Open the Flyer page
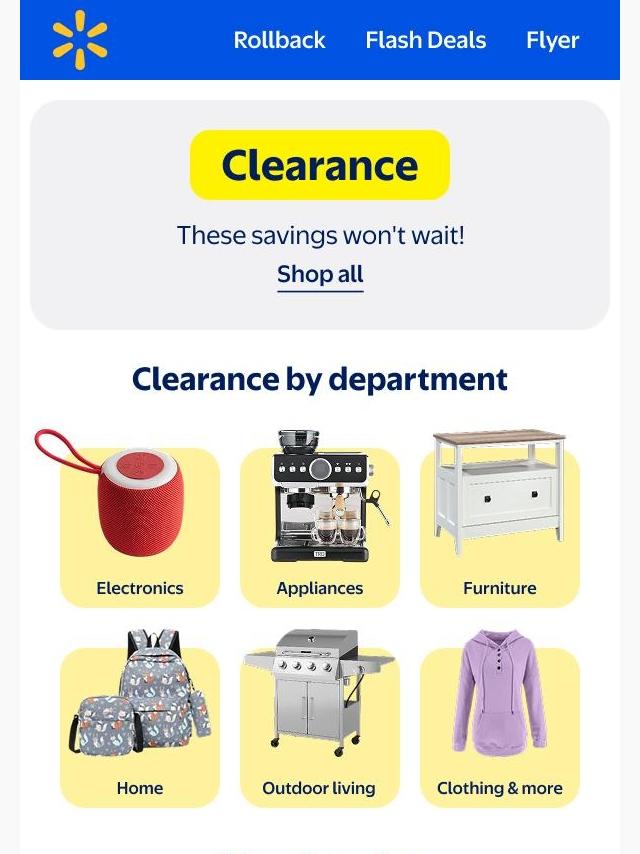Viewport: 640px width, 854px height. 552,40
